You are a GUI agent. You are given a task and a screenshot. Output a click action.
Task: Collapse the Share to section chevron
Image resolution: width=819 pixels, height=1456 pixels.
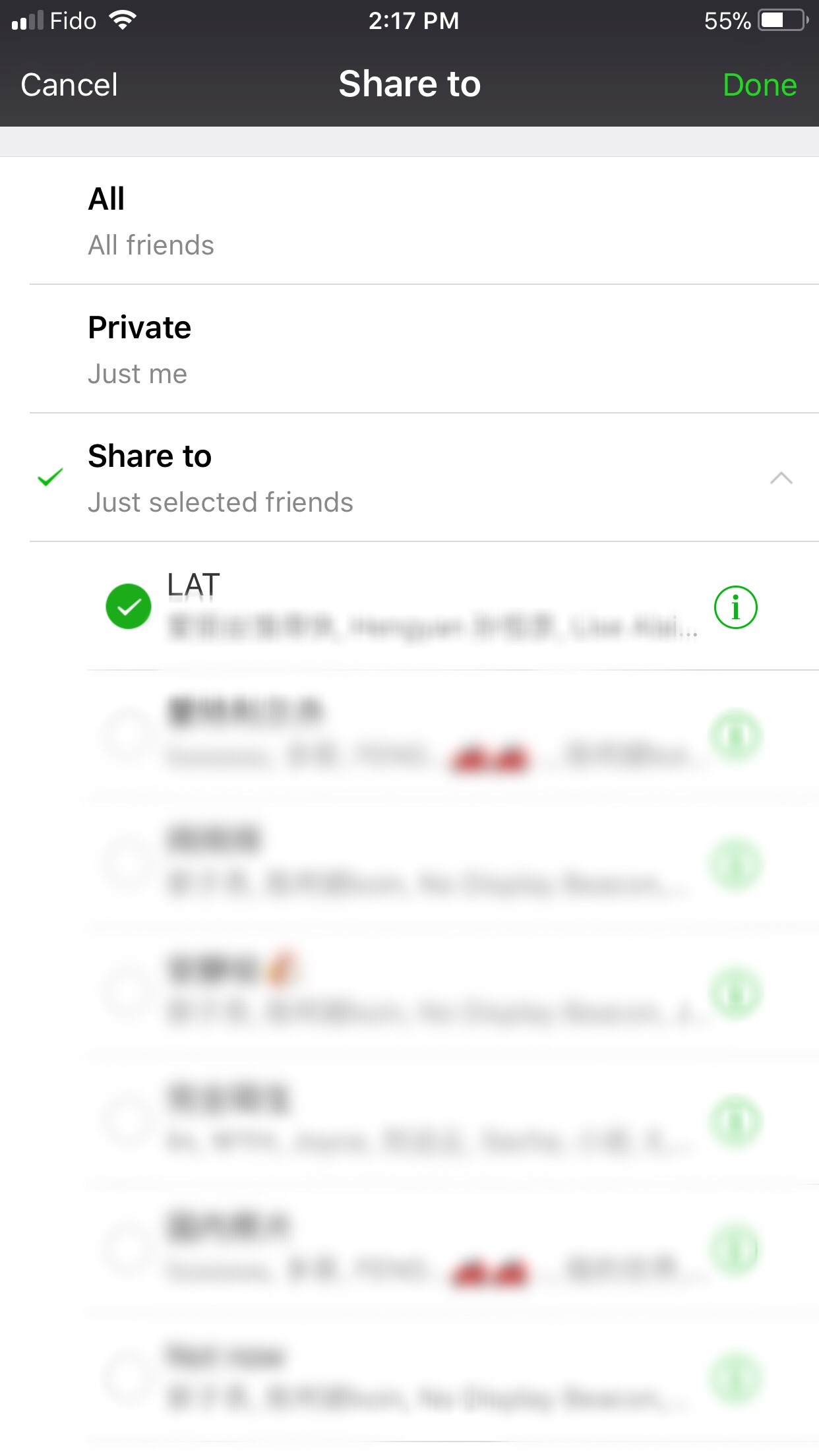(781, 478)
